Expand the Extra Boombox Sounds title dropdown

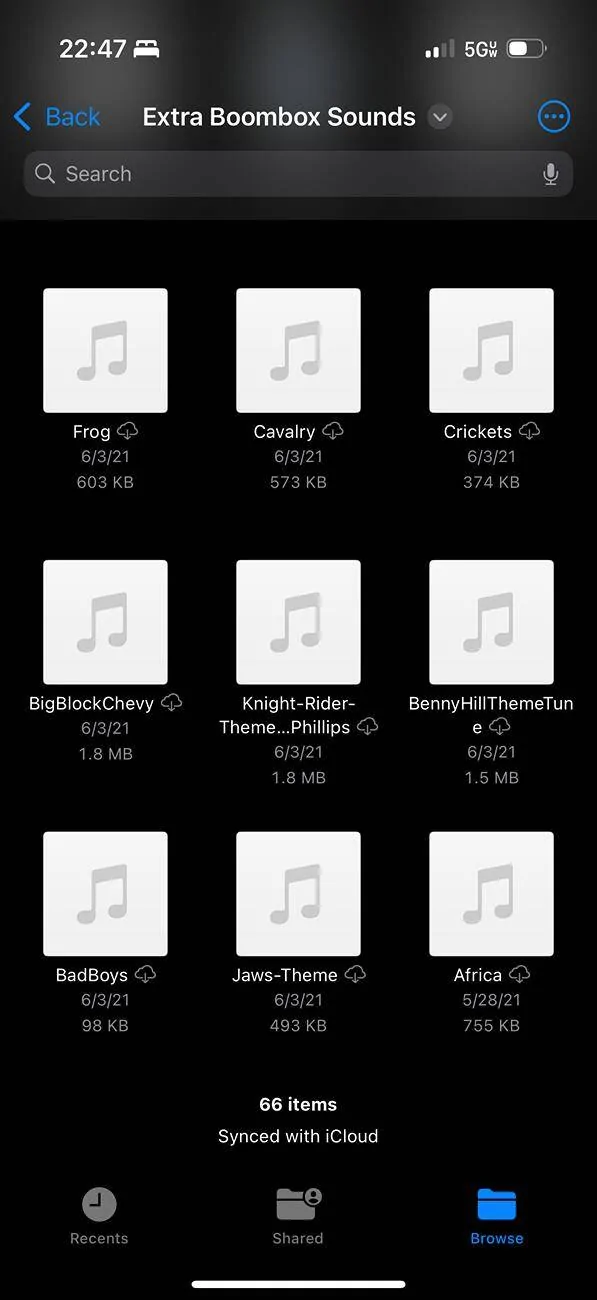440,117
